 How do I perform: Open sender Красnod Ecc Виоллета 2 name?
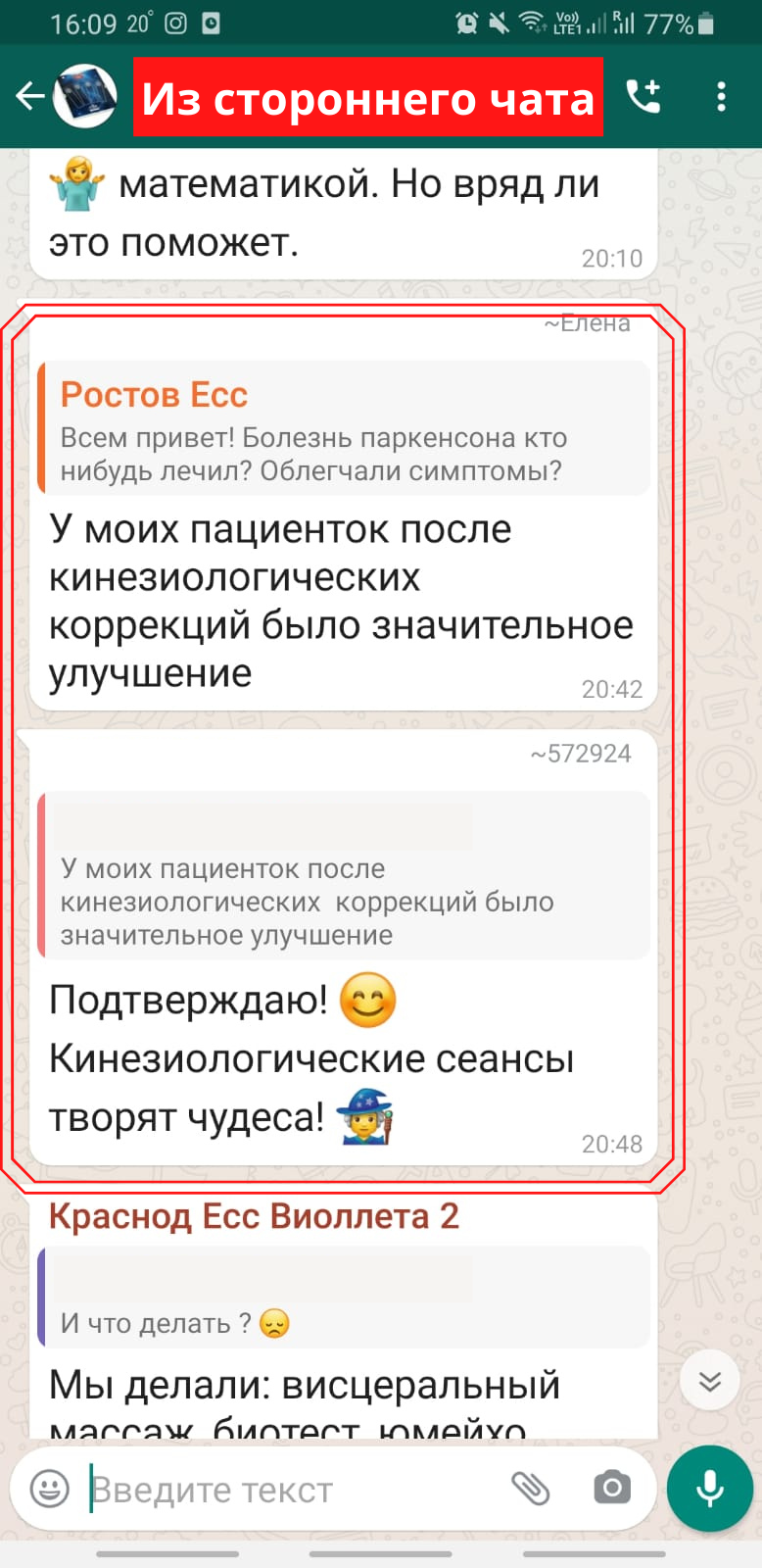coord(254,1216)
